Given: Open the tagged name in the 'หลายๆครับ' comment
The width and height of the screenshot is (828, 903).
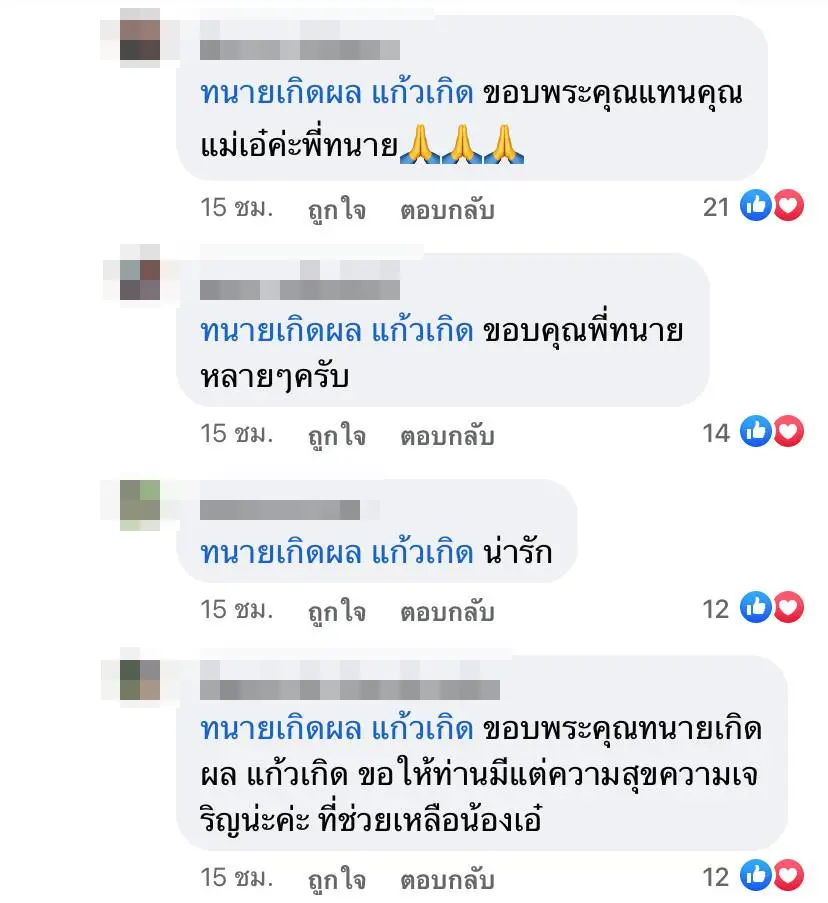Looking at the screenshot, I should pyautogui.click(x=336, y=330).
